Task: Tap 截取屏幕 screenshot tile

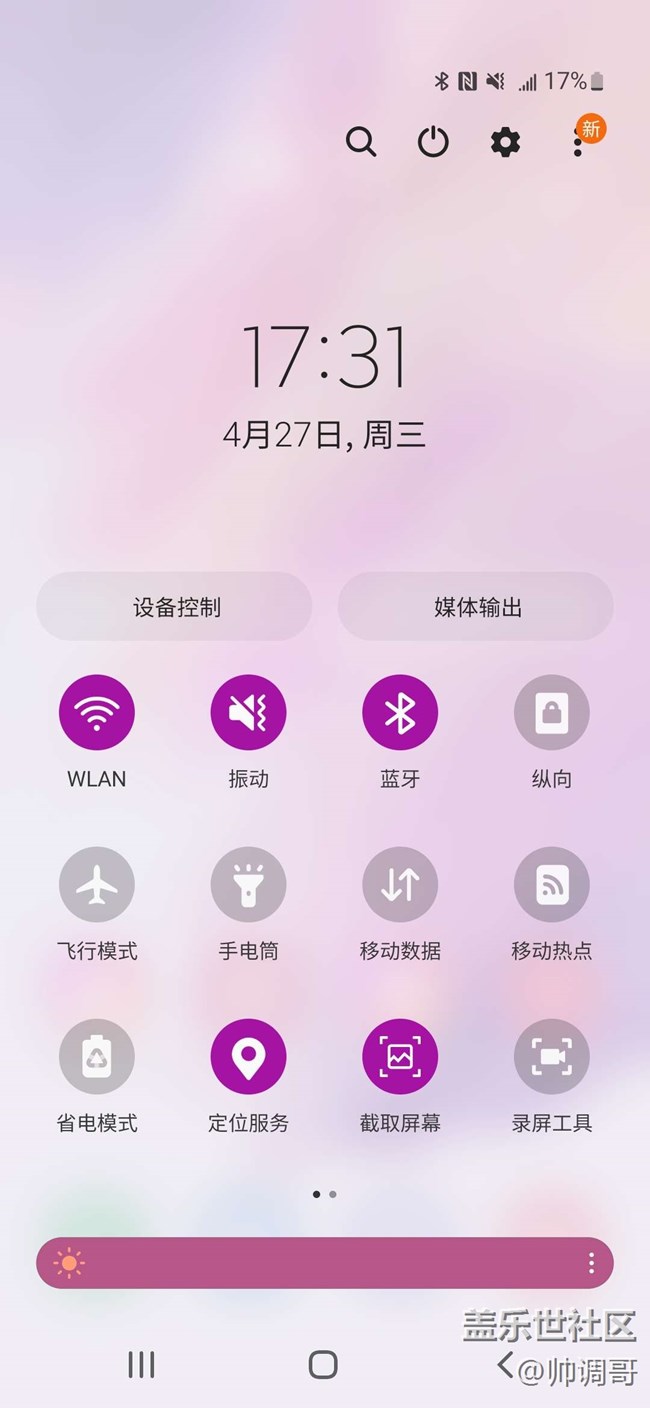Action: point(400,1056)
